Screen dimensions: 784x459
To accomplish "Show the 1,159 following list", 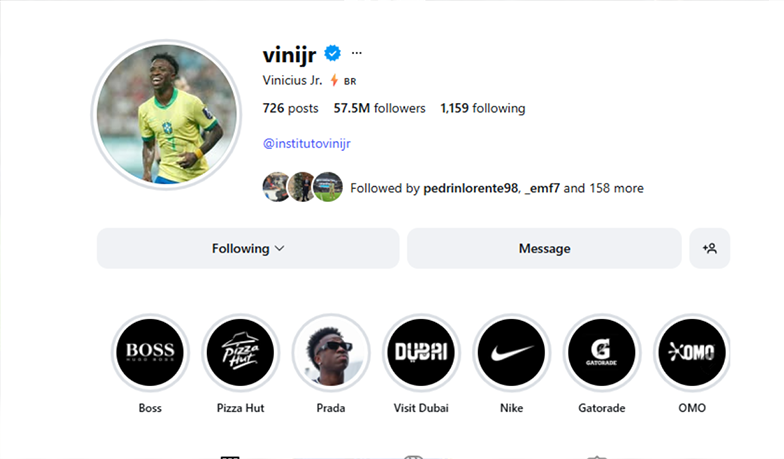I will [x=482, y=108].
